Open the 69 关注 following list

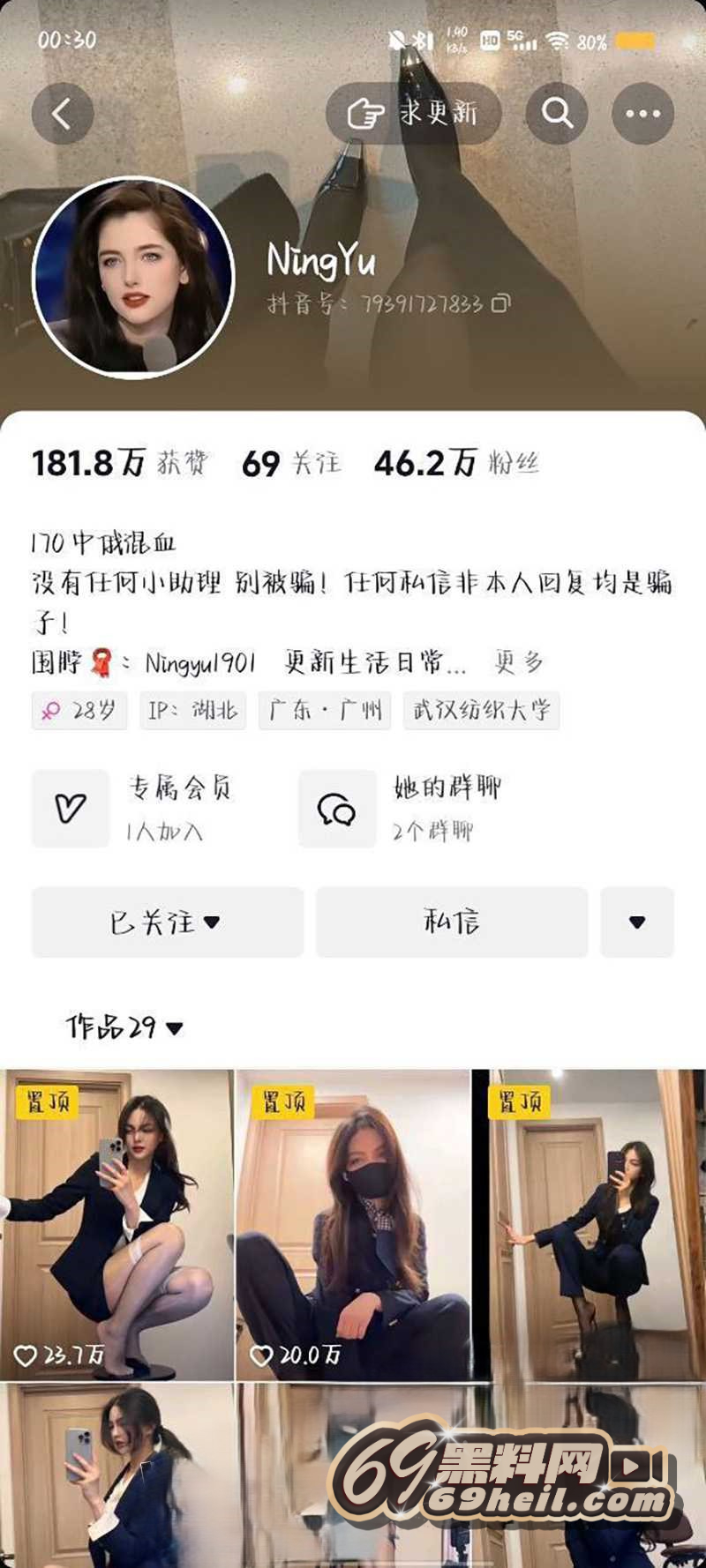(x=291, y=463)
